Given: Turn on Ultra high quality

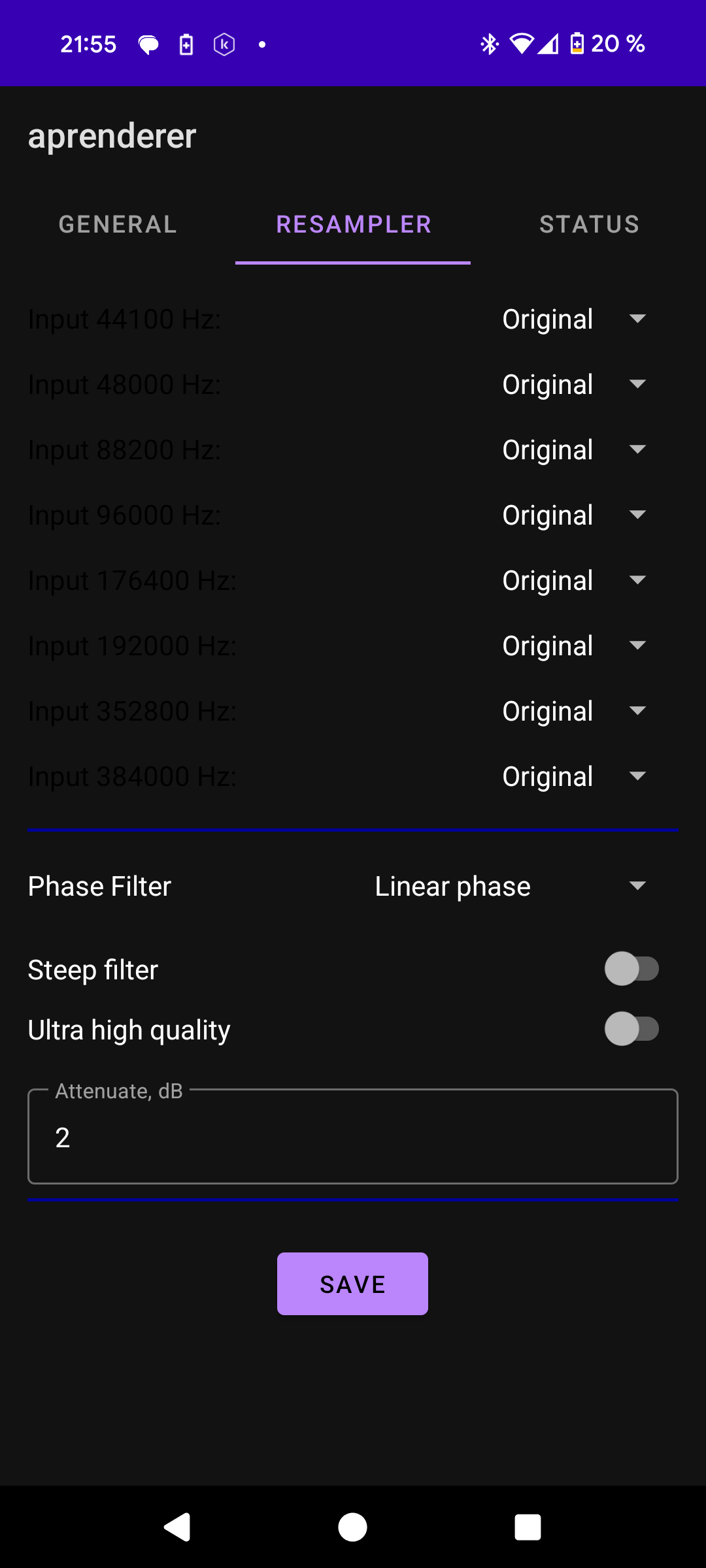Looking at the screenshot, I should (x=631, y=1029).
